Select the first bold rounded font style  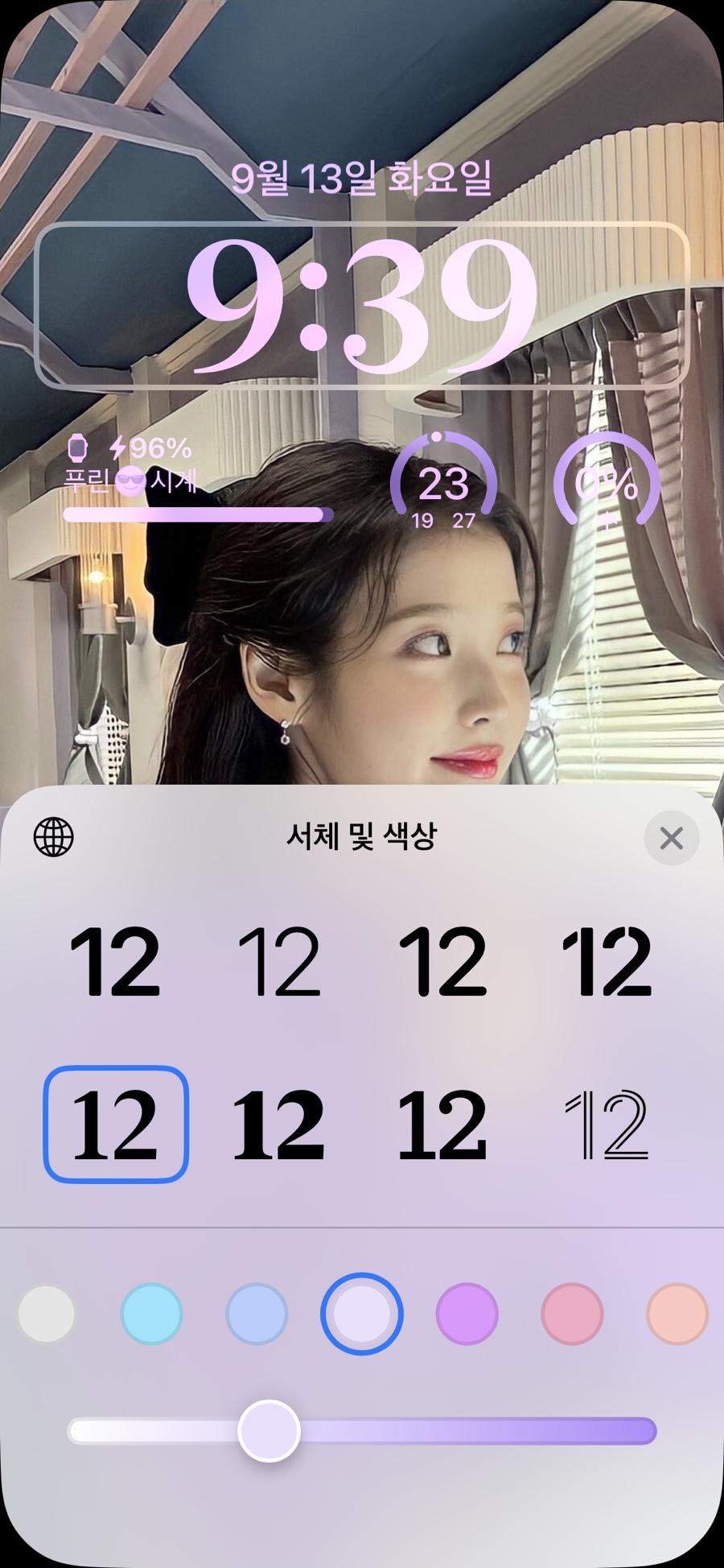tap(115, 961)
